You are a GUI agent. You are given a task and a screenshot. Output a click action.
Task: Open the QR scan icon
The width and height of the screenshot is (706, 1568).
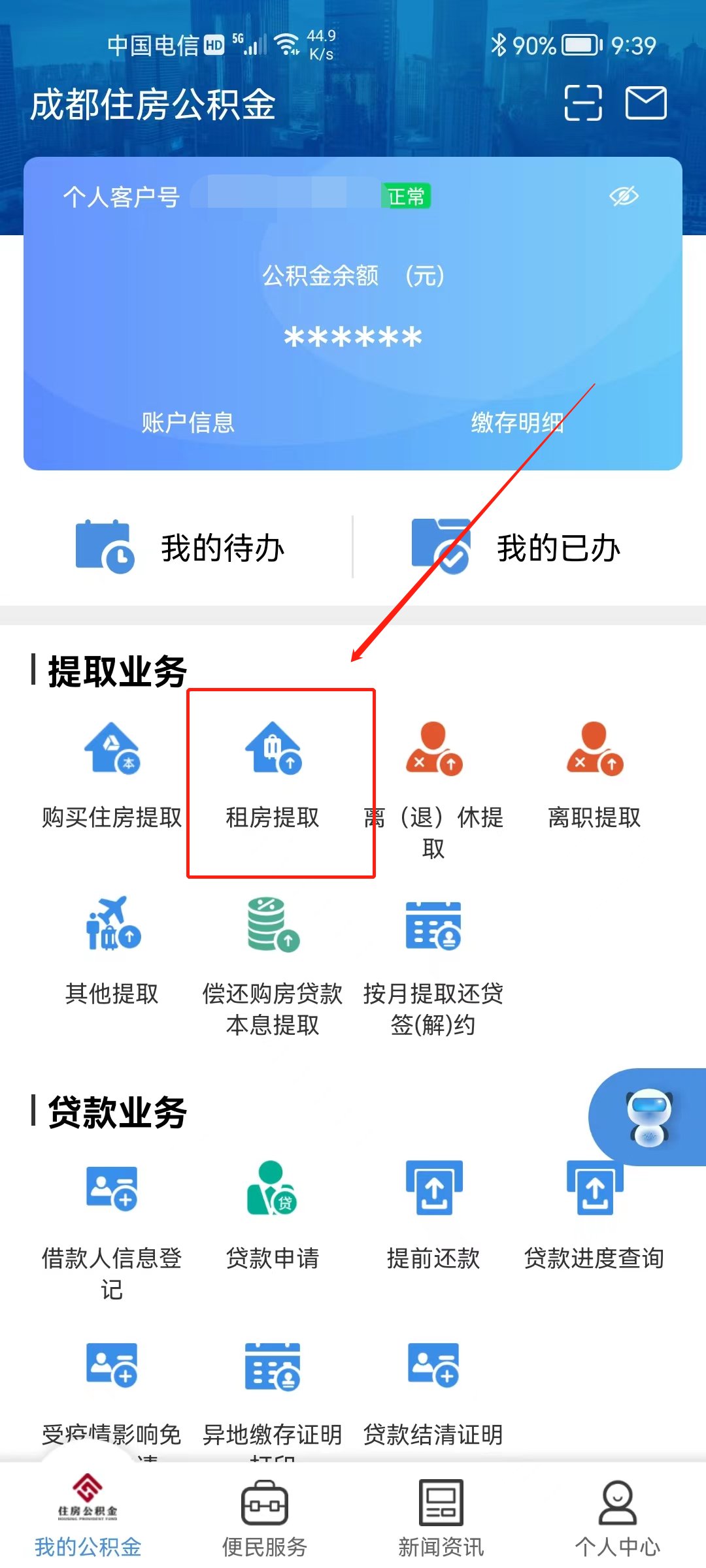tap(582, 103)
